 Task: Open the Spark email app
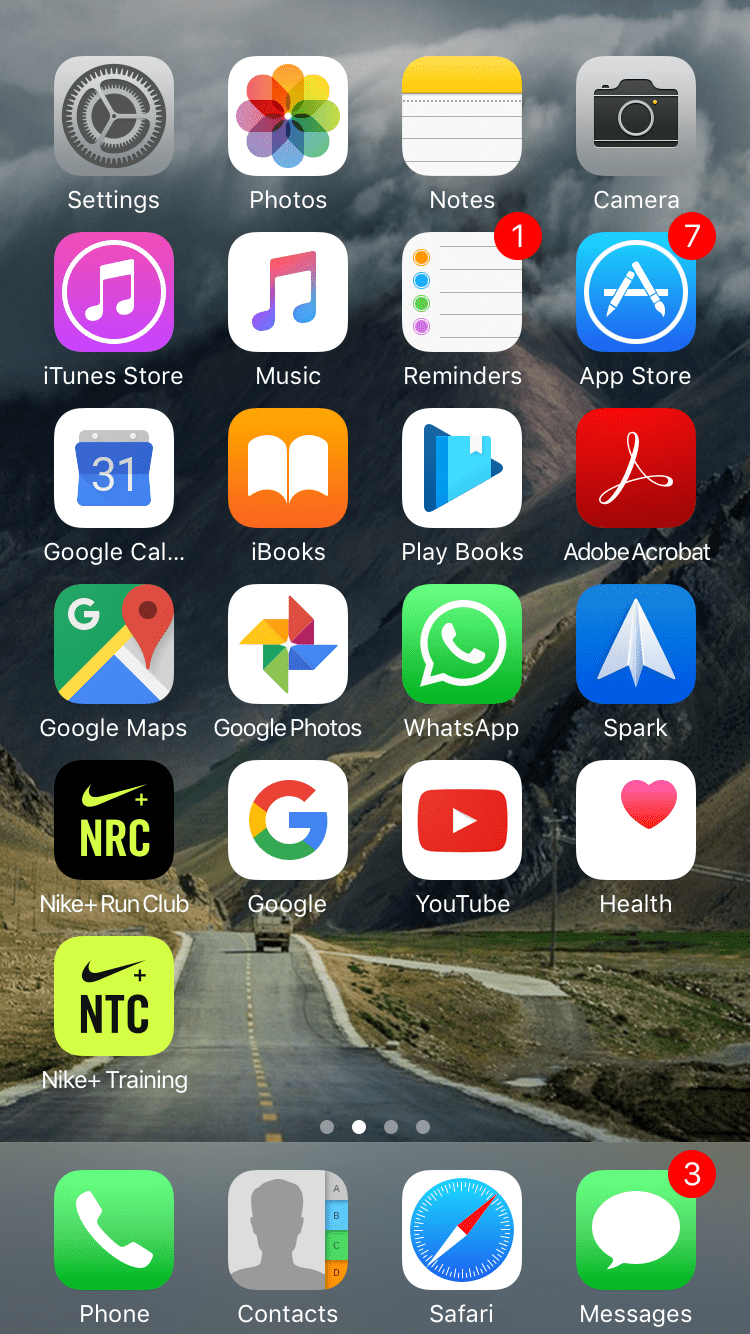point(636,644)
